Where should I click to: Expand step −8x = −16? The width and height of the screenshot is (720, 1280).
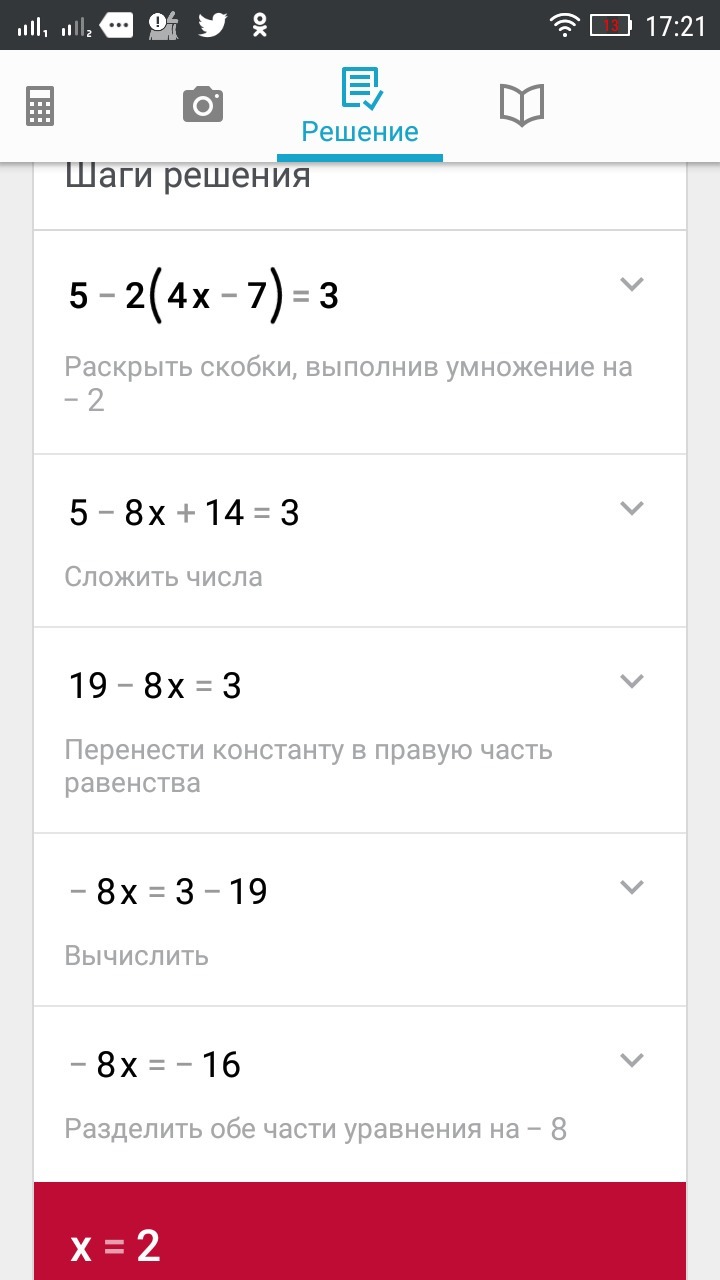tap(631, 1060)
